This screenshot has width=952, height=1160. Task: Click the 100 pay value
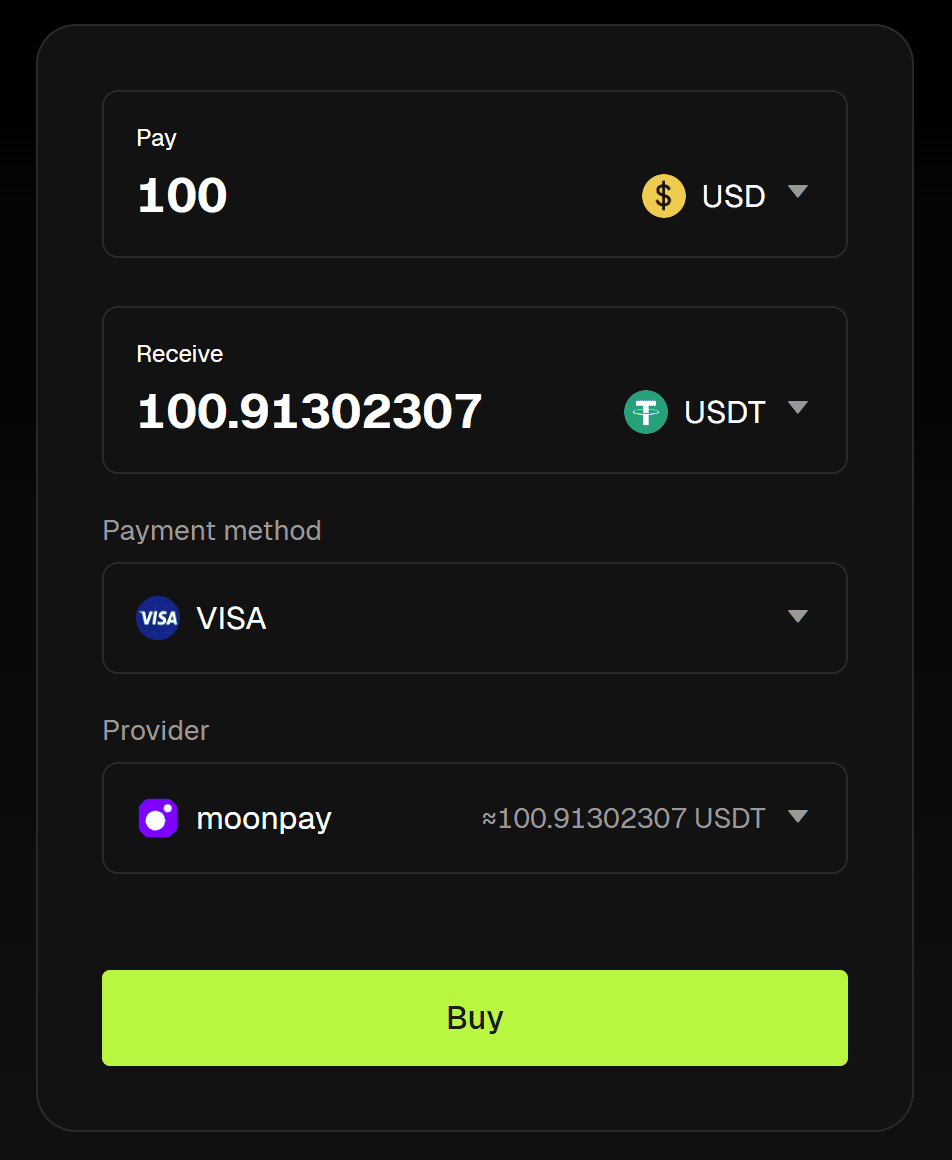click(181, 196)
